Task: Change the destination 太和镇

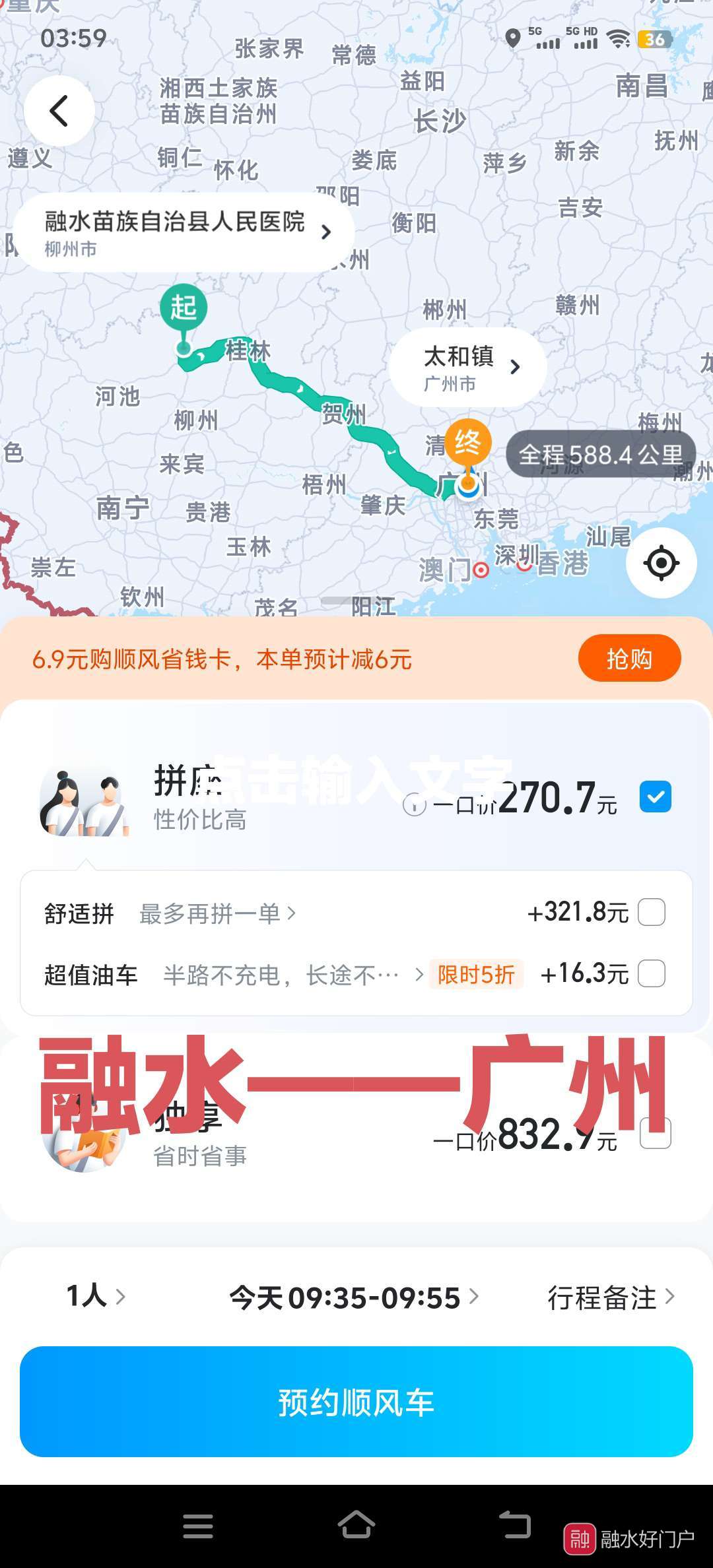Action: [x=468, y=367]
